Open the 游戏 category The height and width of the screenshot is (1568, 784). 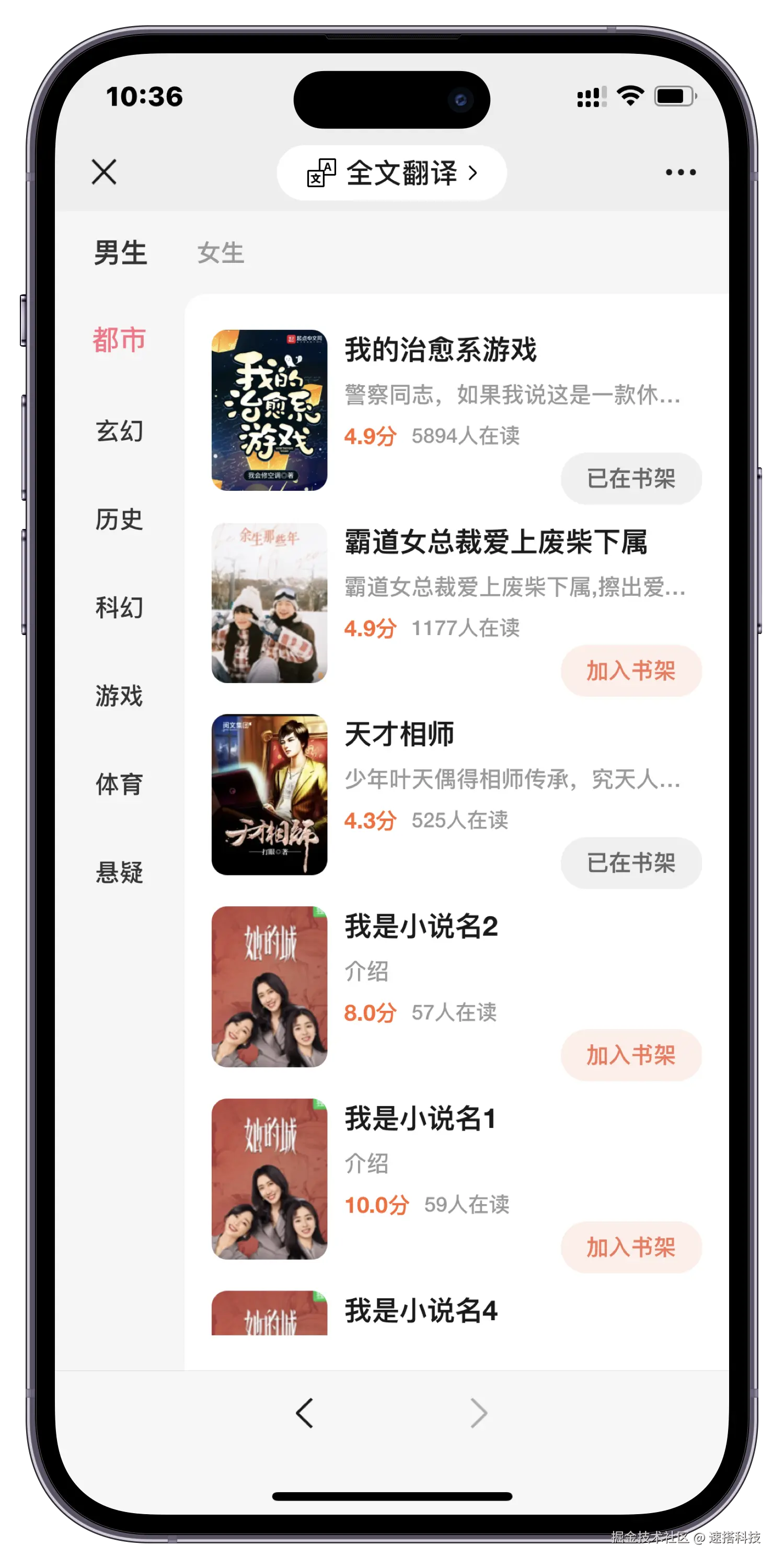(x=119, y=696)
